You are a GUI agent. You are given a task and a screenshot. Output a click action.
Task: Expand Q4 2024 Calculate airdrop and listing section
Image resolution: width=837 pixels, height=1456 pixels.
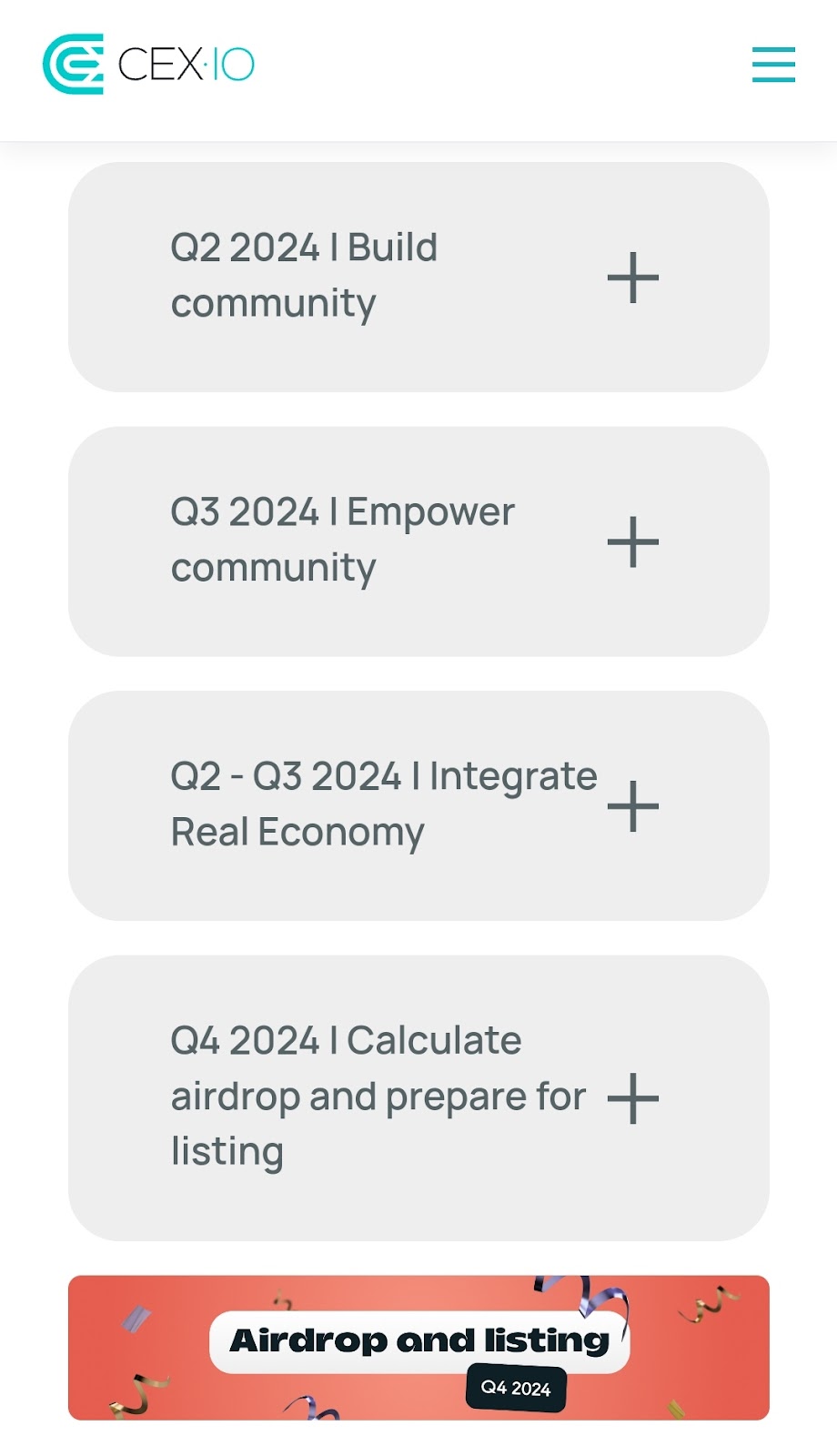tap(632, 1098)
